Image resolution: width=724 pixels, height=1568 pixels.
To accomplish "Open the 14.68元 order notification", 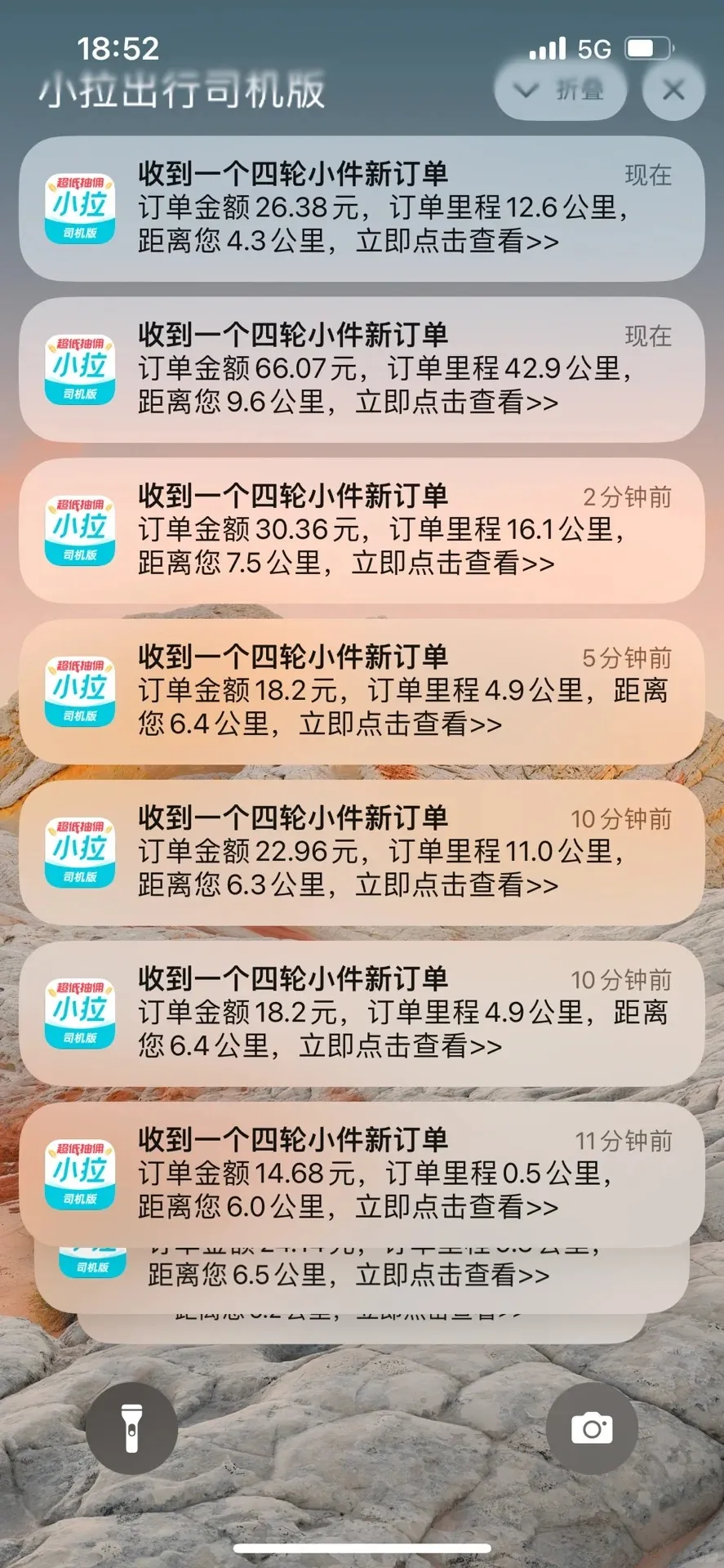I will 362,1174.
